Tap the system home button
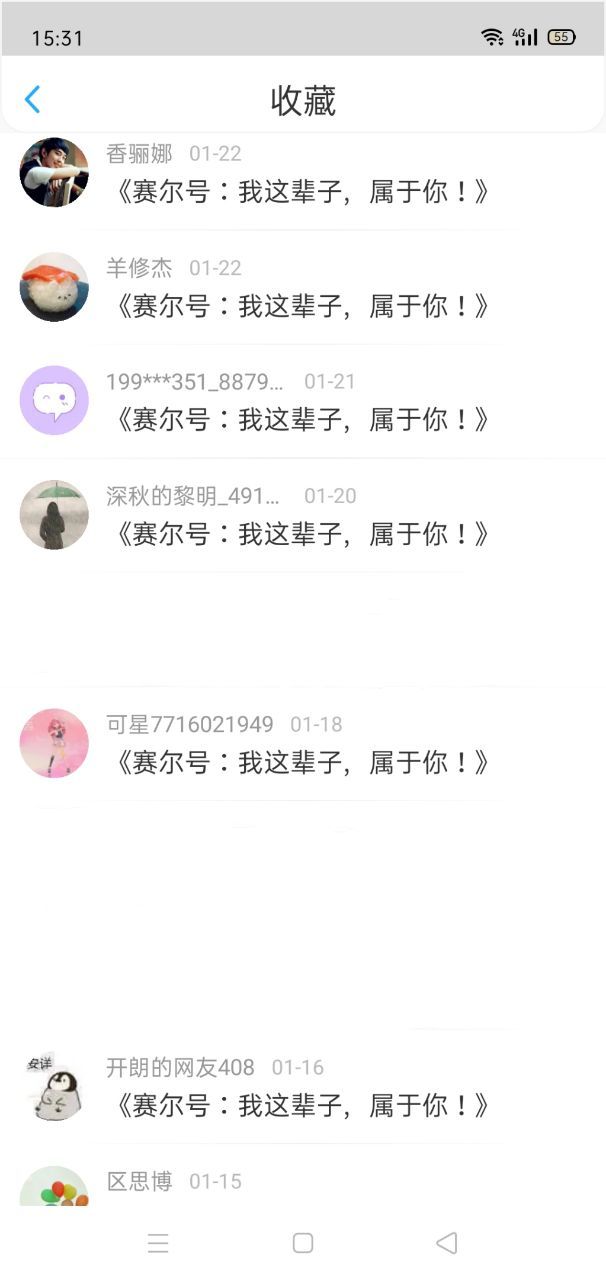This screenshot has height=1280, width=606. coord(303,1243)
